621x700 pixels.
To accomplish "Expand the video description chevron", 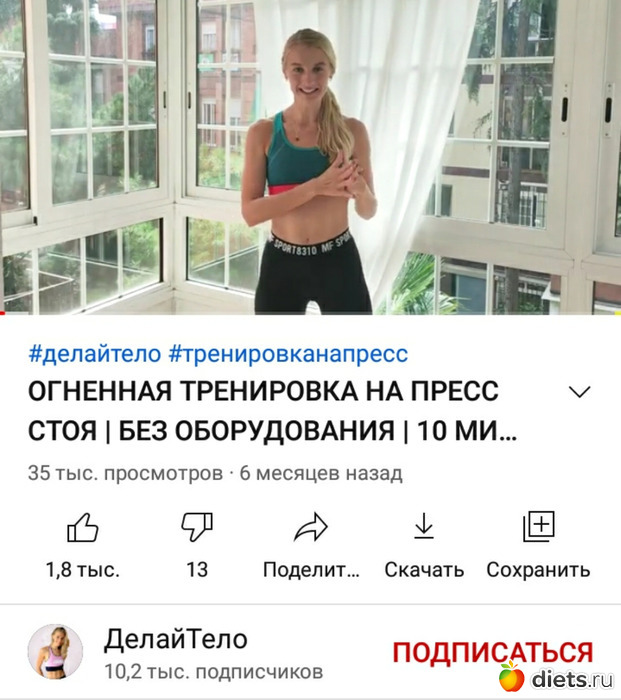I will pos(578,392).
